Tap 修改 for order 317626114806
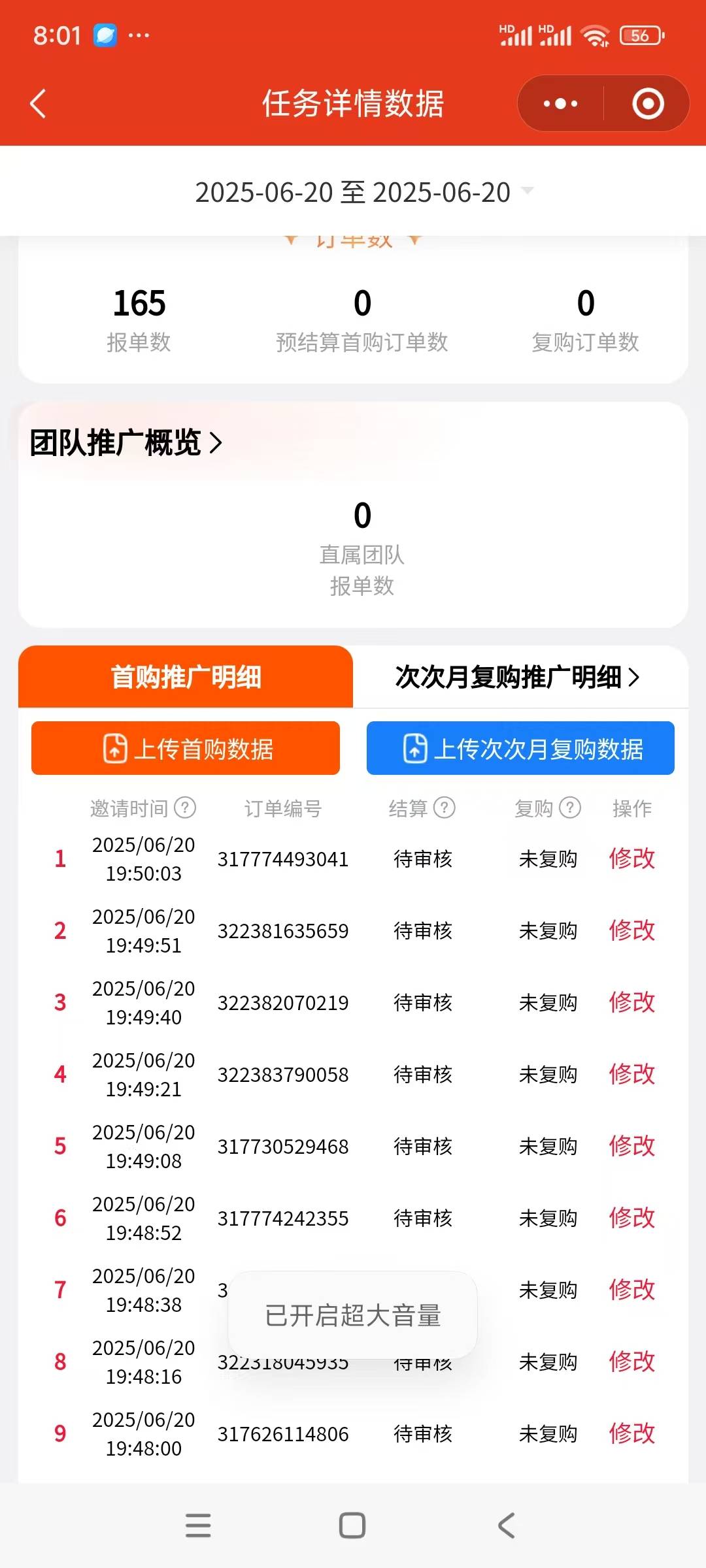This screenshot has height=1568, width=706. point(631,1433)
